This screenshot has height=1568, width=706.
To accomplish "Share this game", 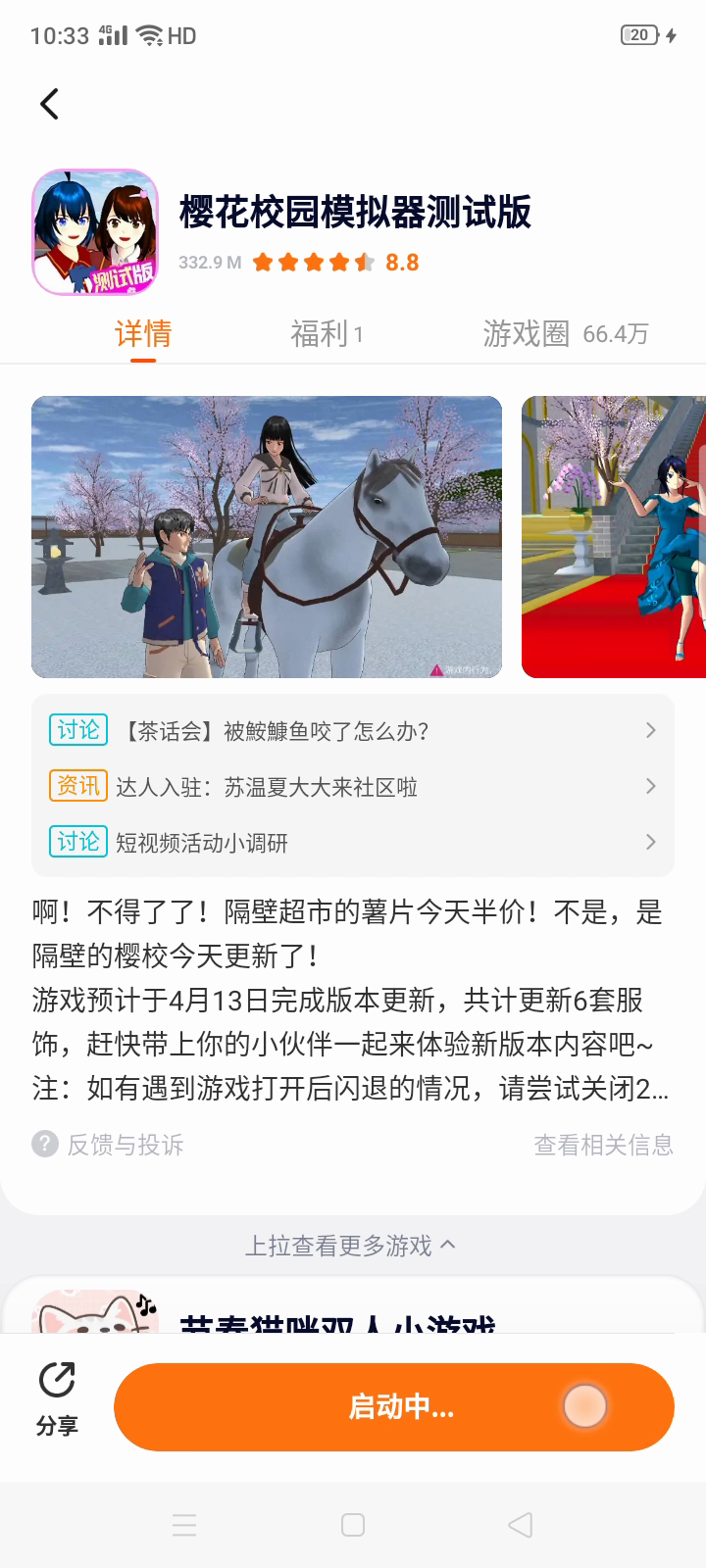I will [x=57, y=1398].
